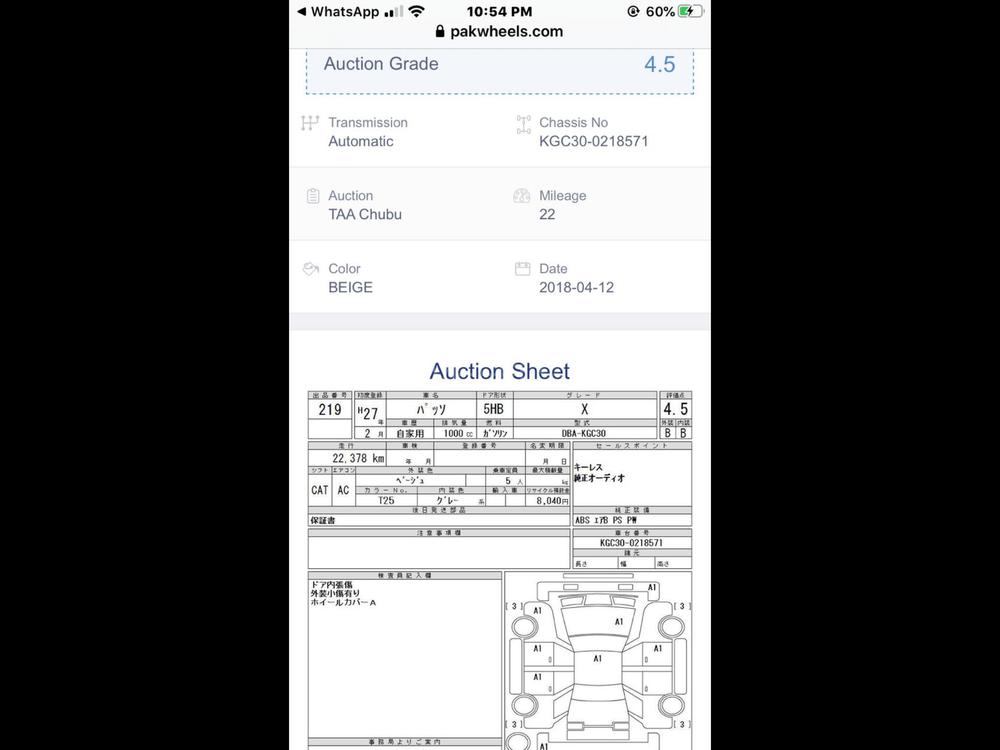Return to WhatsApp via status bar link
Viewport: 1000px width, 750px height.
(x=337, y=12)
